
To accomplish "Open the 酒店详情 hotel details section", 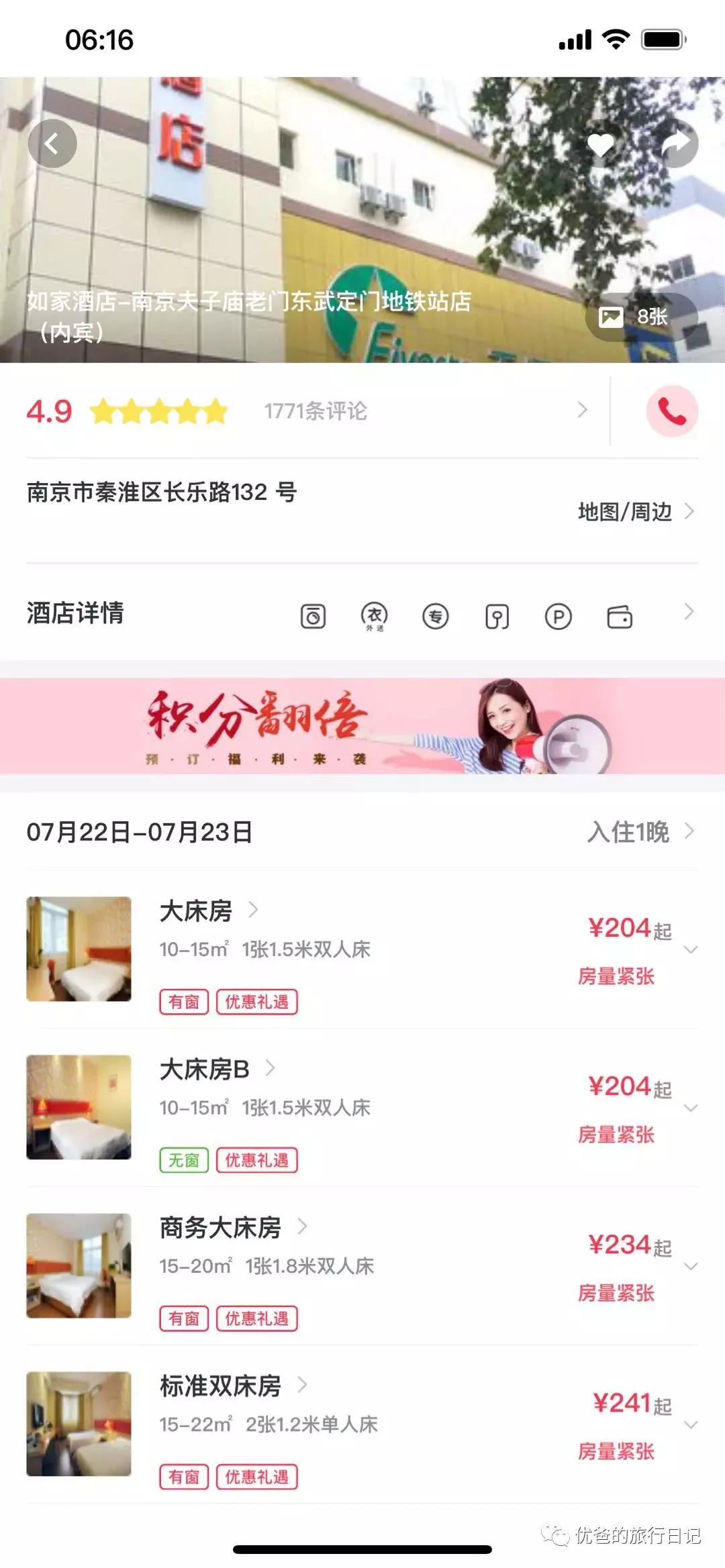I will click(76, 613).
